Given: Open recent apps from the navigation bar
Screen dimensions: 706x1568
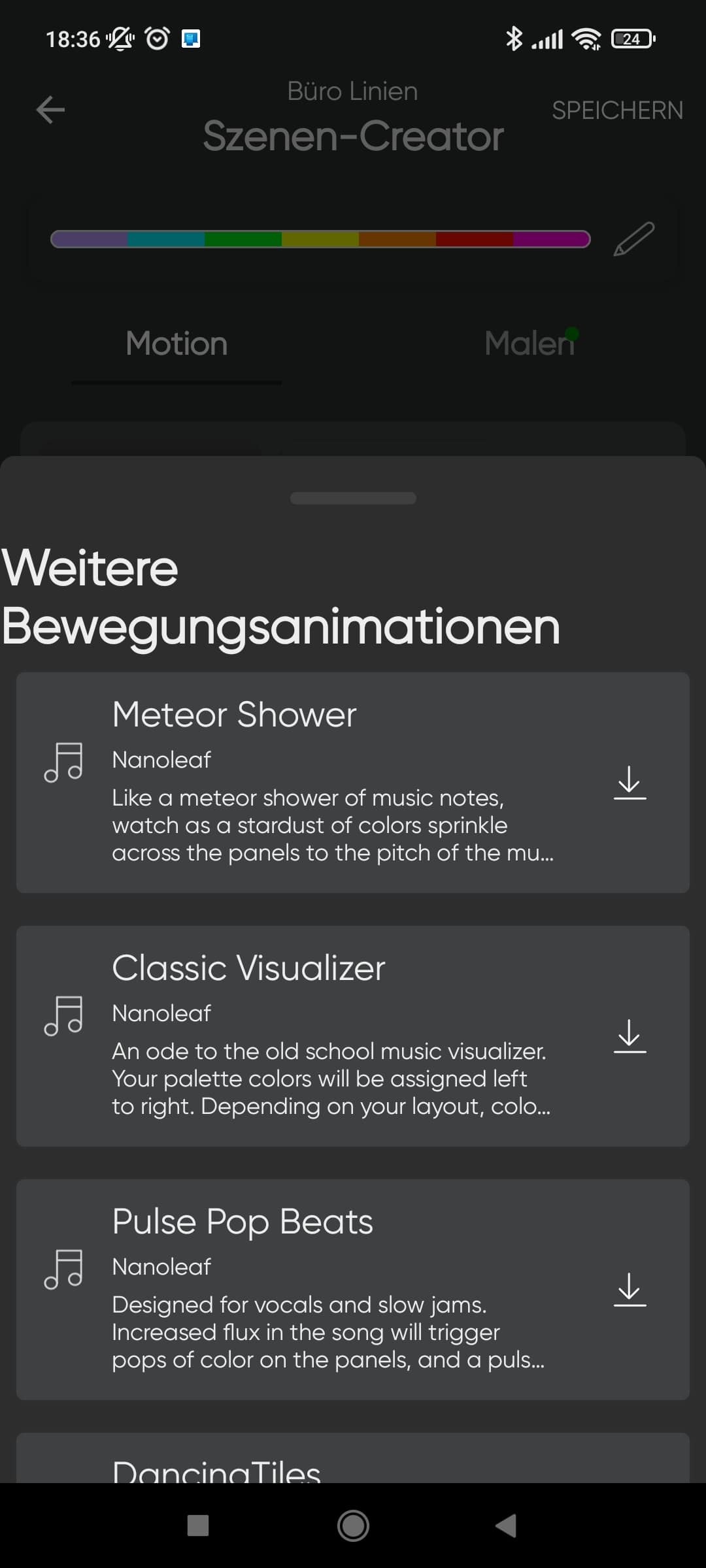Looking at the screenshot, I should tap(198, 1526).
